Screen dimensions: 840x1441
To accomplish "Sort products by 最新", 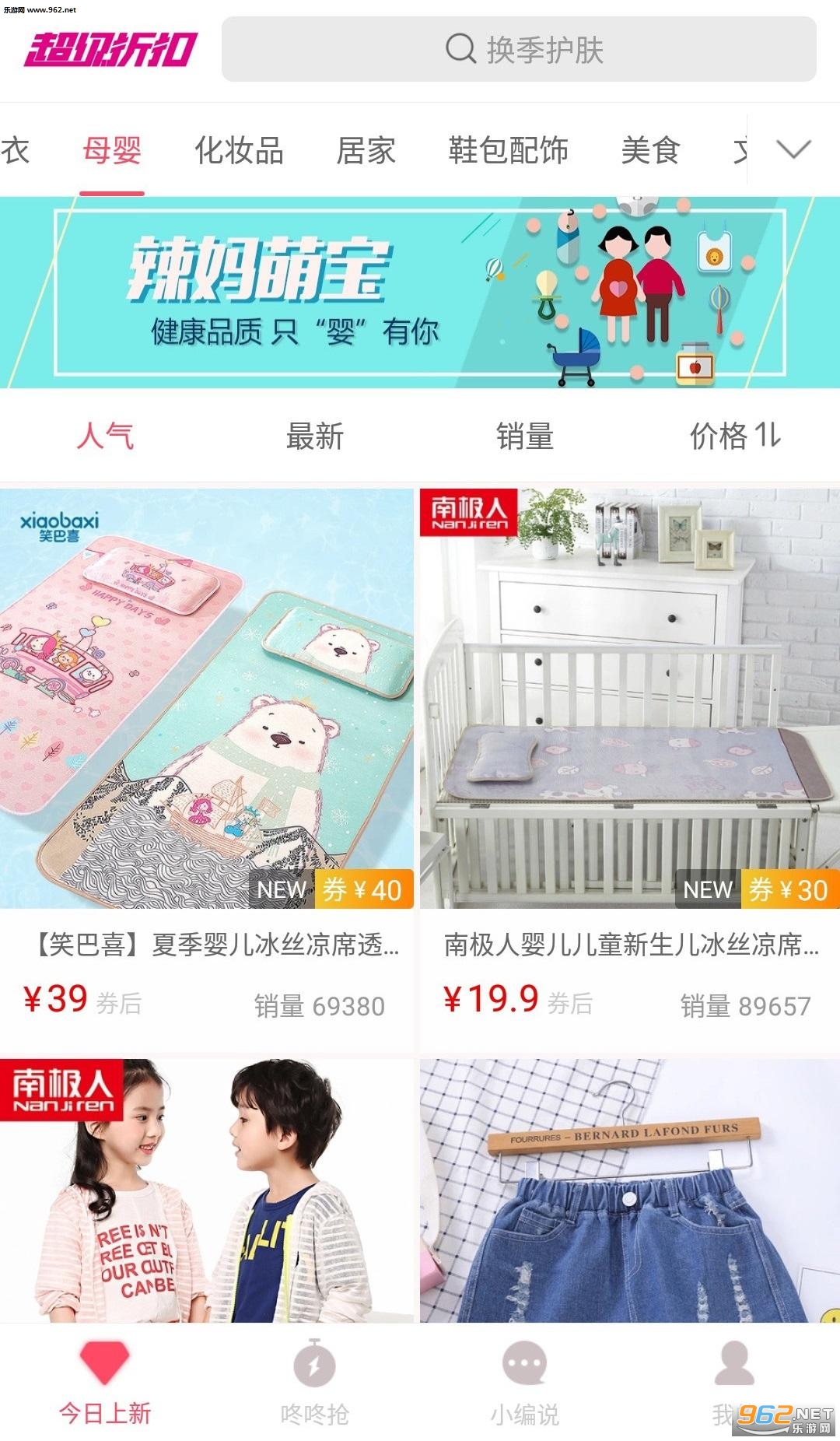I will coord(315,436).
